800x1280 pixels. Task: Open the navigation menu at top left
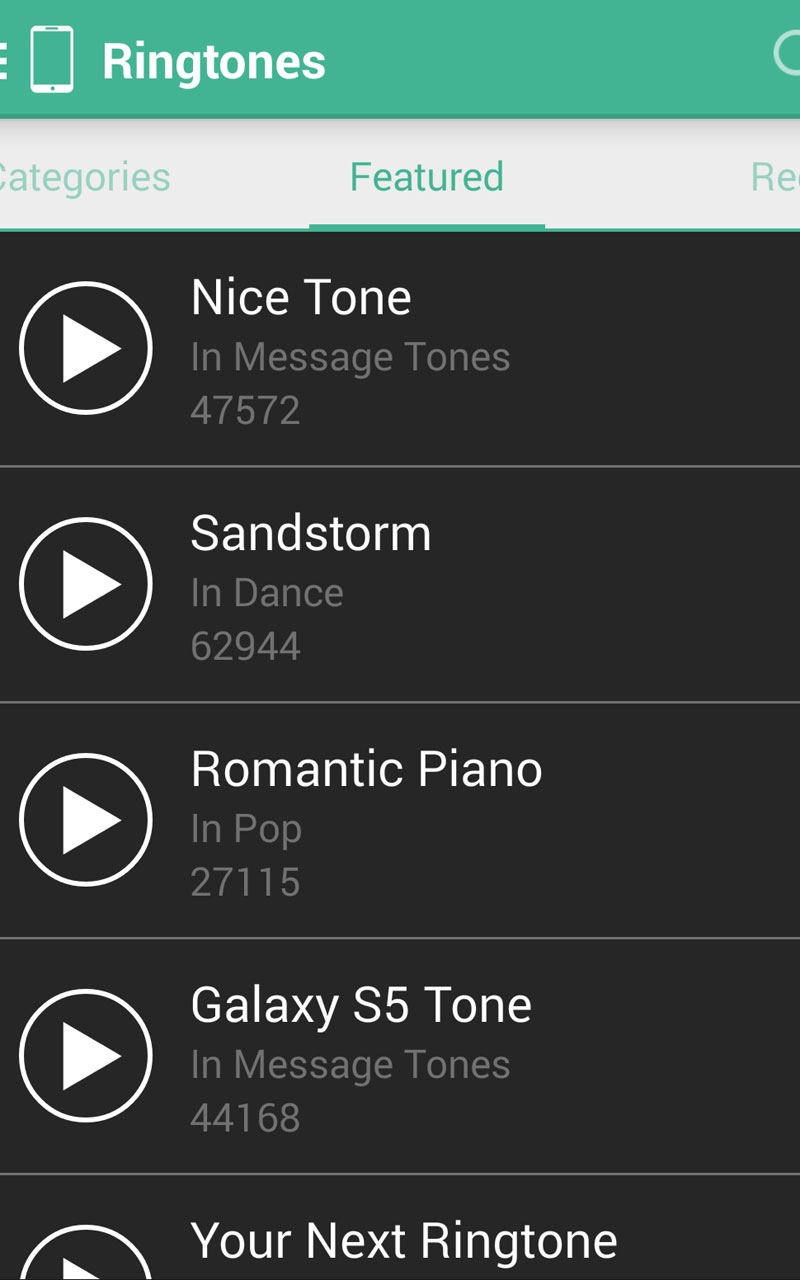(x=5, y=60)
